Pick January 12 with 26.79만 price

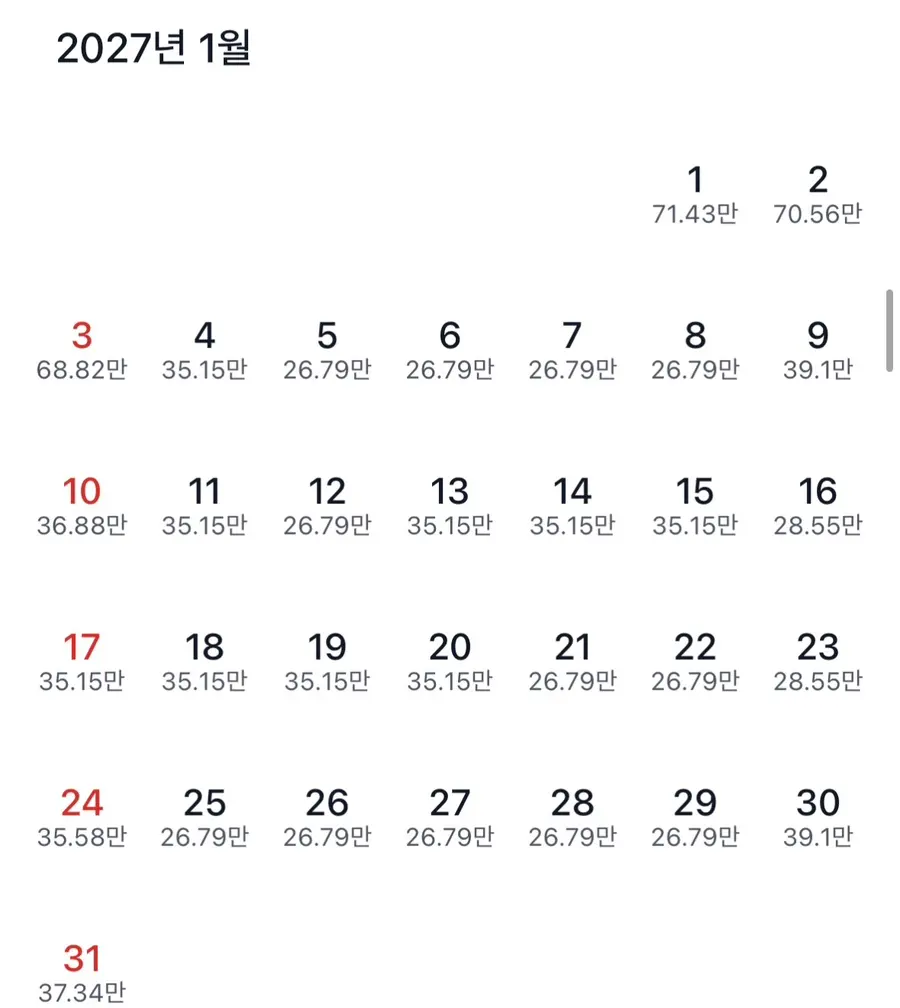click(327, 507)
